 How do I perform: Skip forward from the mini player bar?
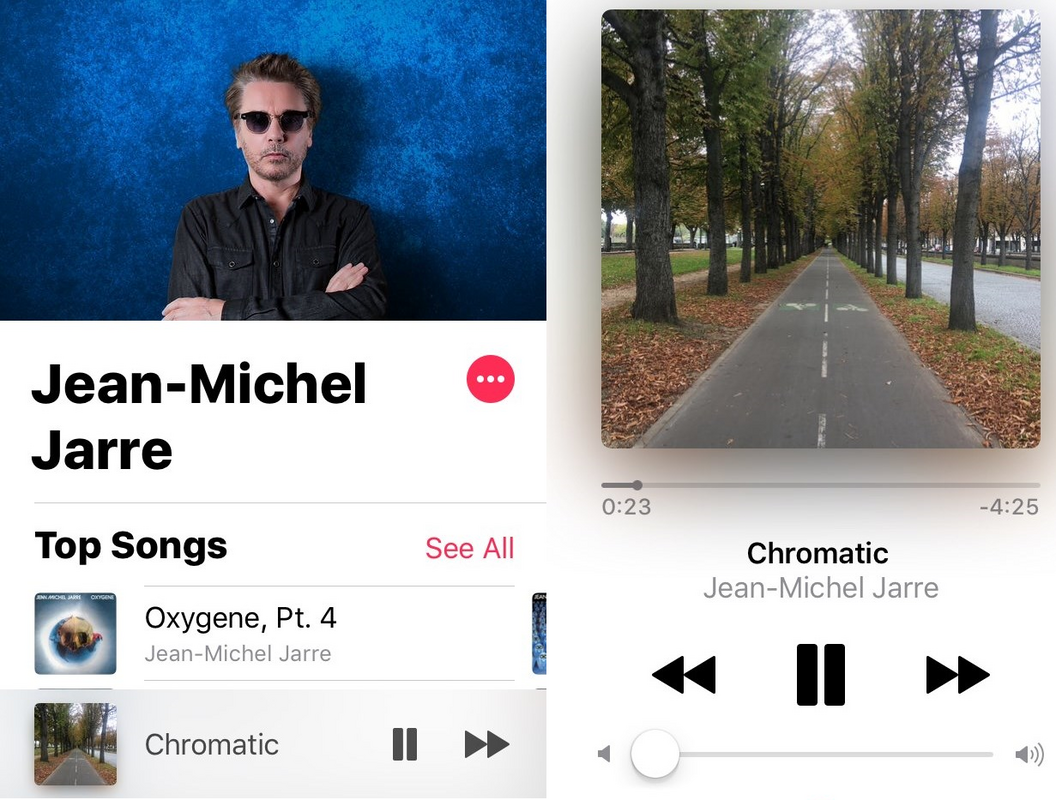point(487,744)
